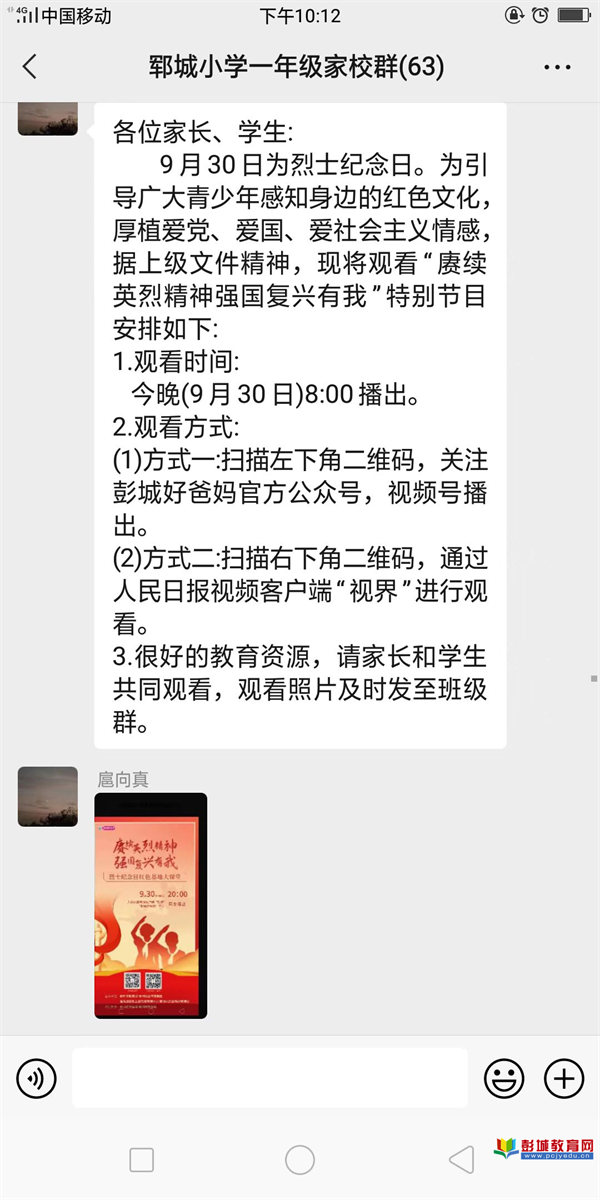Open the plus attachment menu
The width and height of the screenshot is (600, 1200).
564,1078
